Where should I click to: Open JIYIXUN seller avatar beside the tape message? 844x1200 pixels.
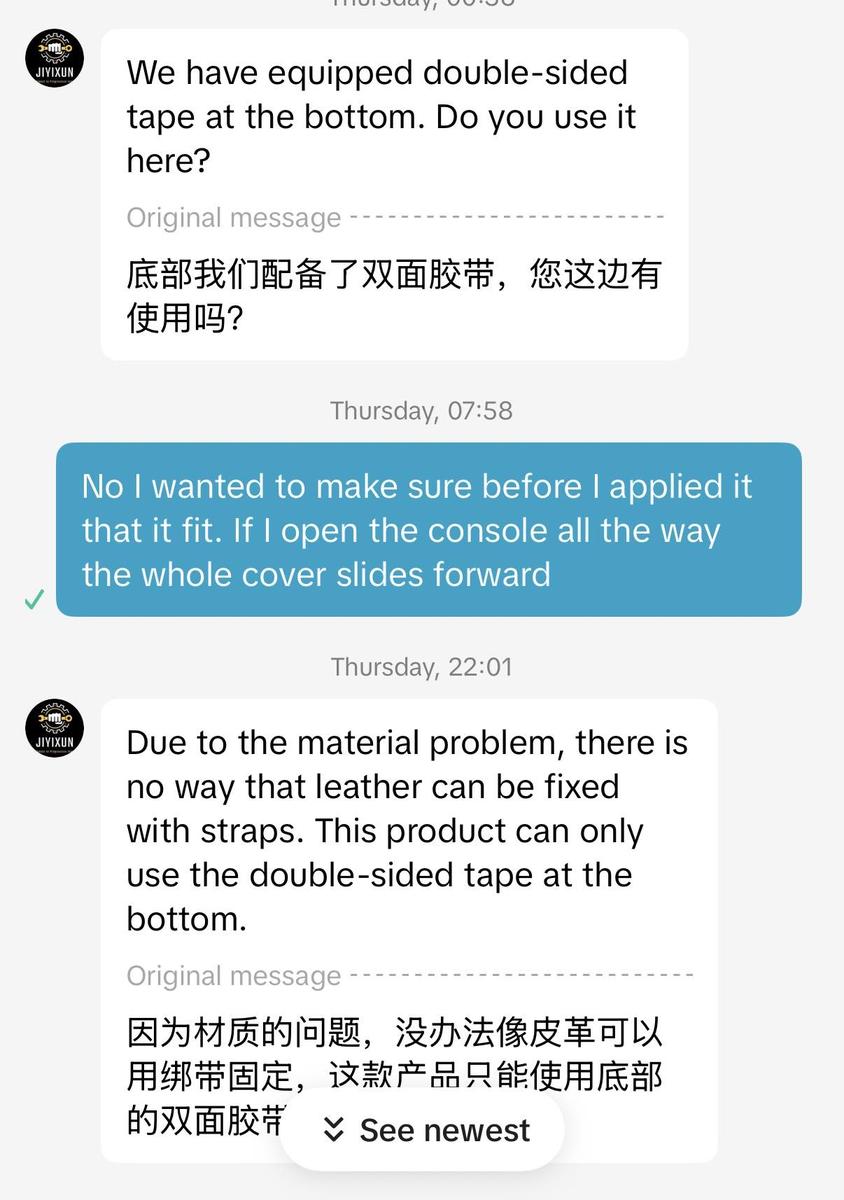pyautogui.click(x=55, y=57)
